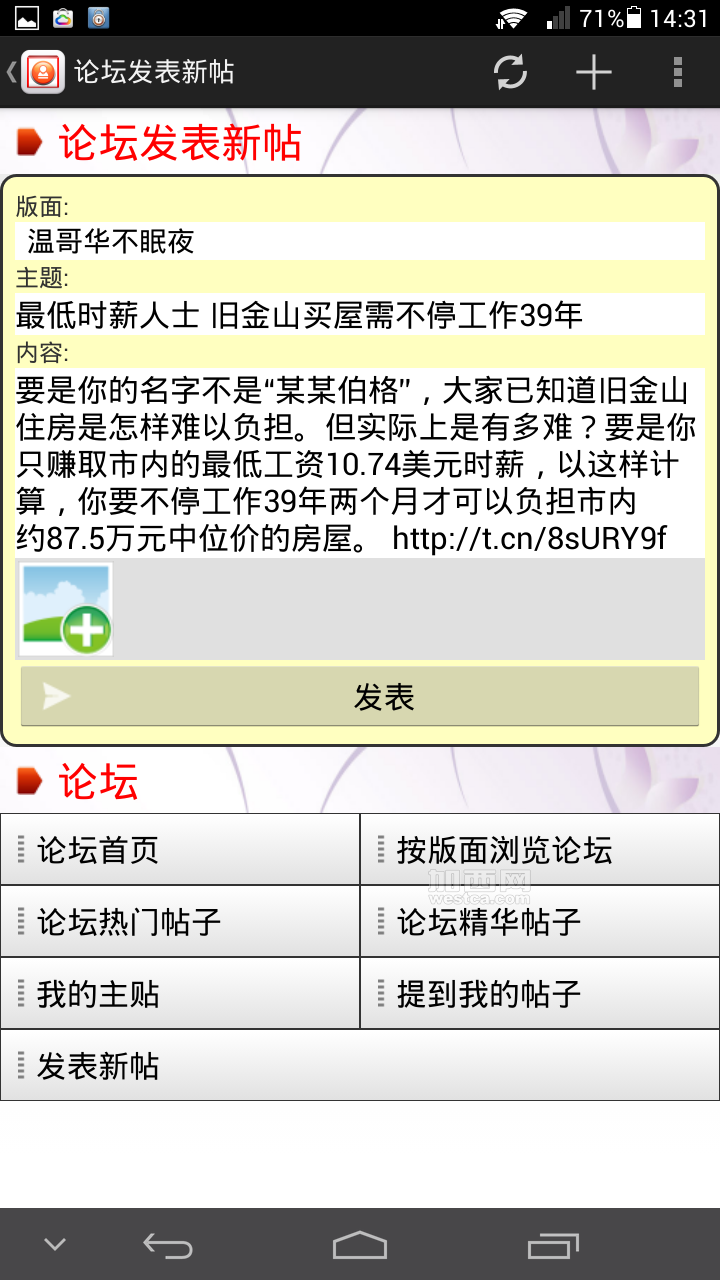Tap the plus icon in the app bar
The image size is (720, 1280).
click(x=594, y=72)
